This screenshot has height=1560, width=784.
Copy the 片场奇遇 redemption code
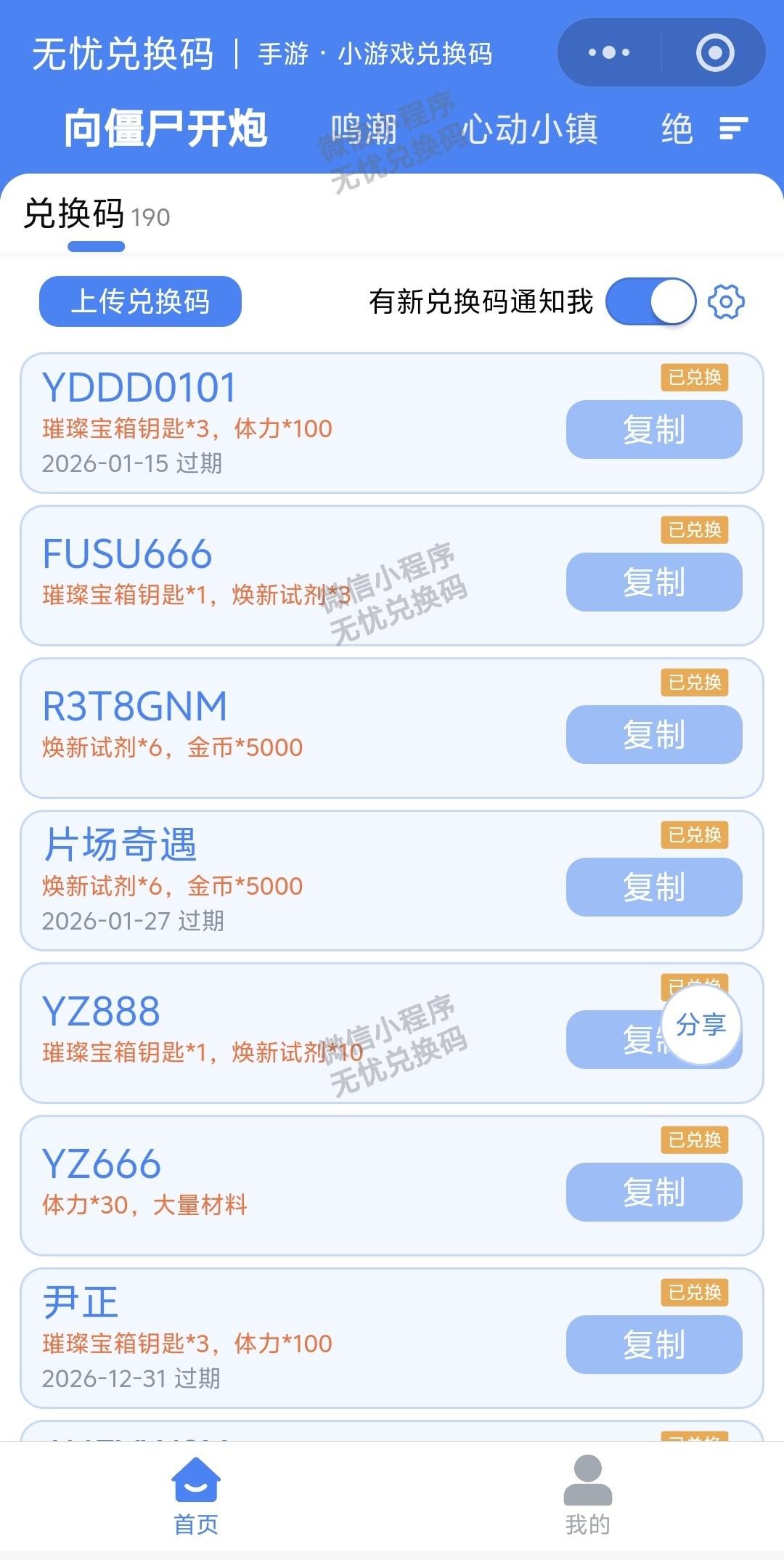pyautogui.click(x=653, y=887)
